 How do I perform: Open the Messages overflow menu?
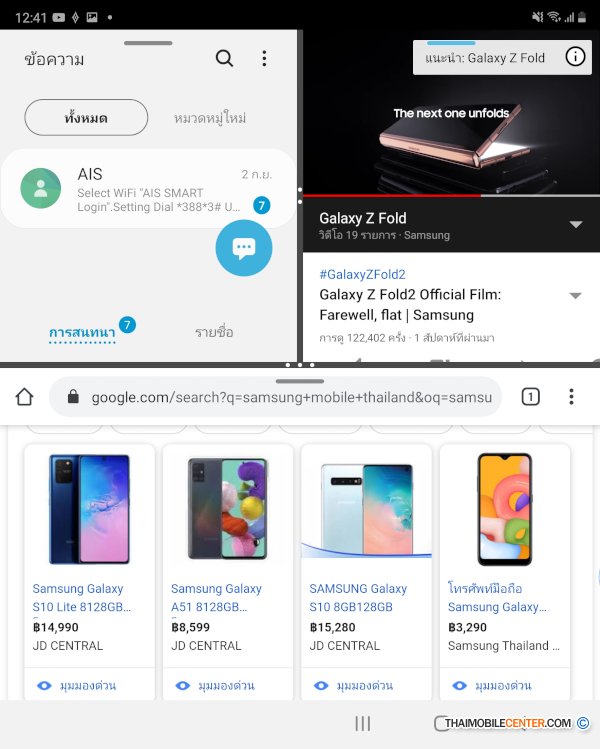(x=264, y=59)
